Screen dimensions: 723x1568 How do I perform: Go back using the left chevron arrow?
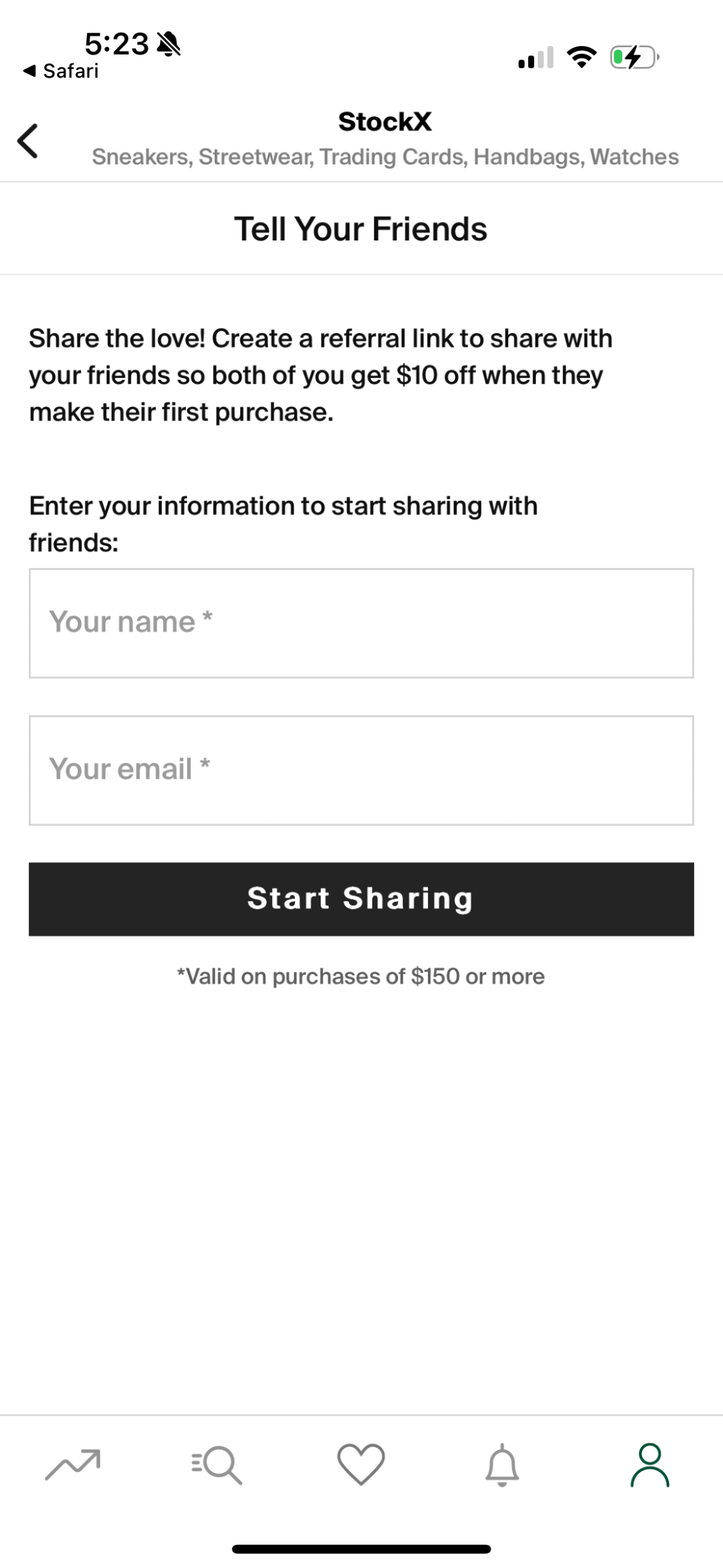[x=28, y=140]
